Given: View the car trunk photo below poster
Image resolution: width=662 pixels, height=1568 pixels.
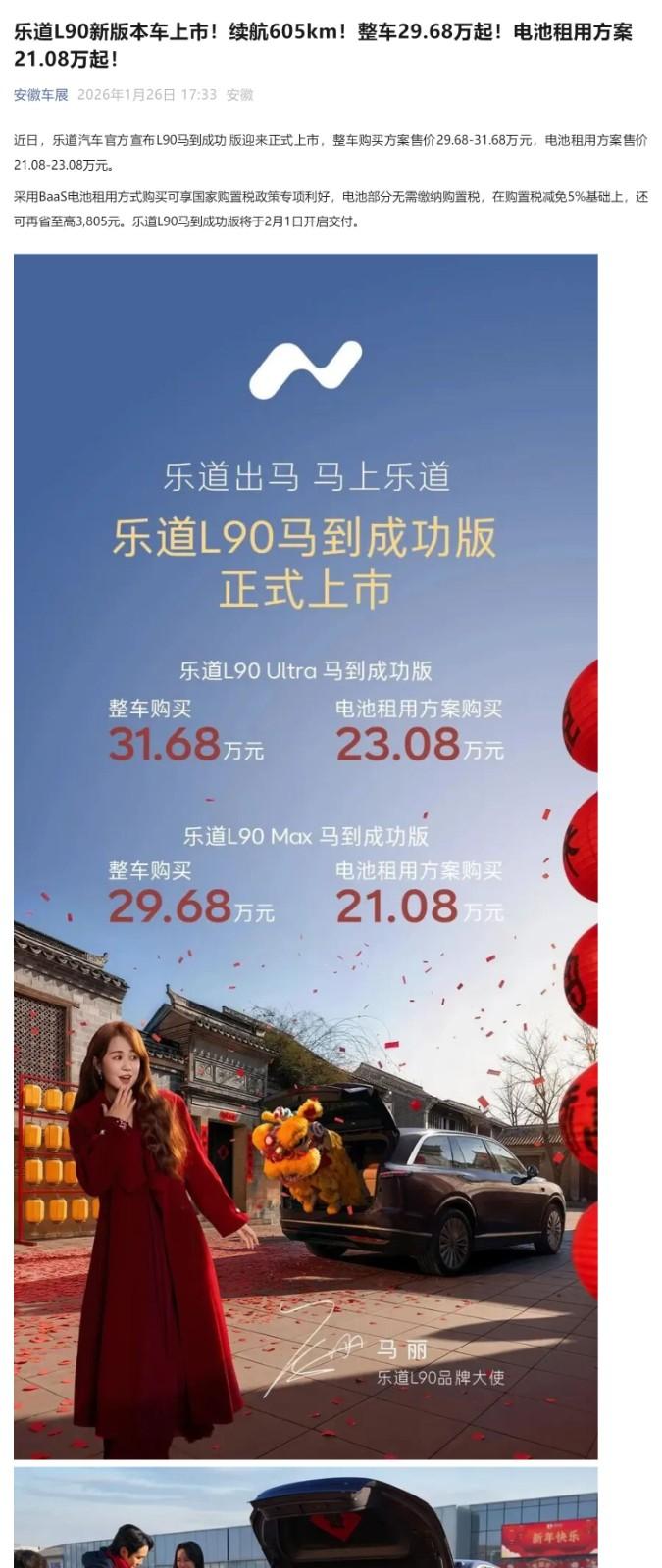Looking at the screenshot, I should tap(305, 1517).
